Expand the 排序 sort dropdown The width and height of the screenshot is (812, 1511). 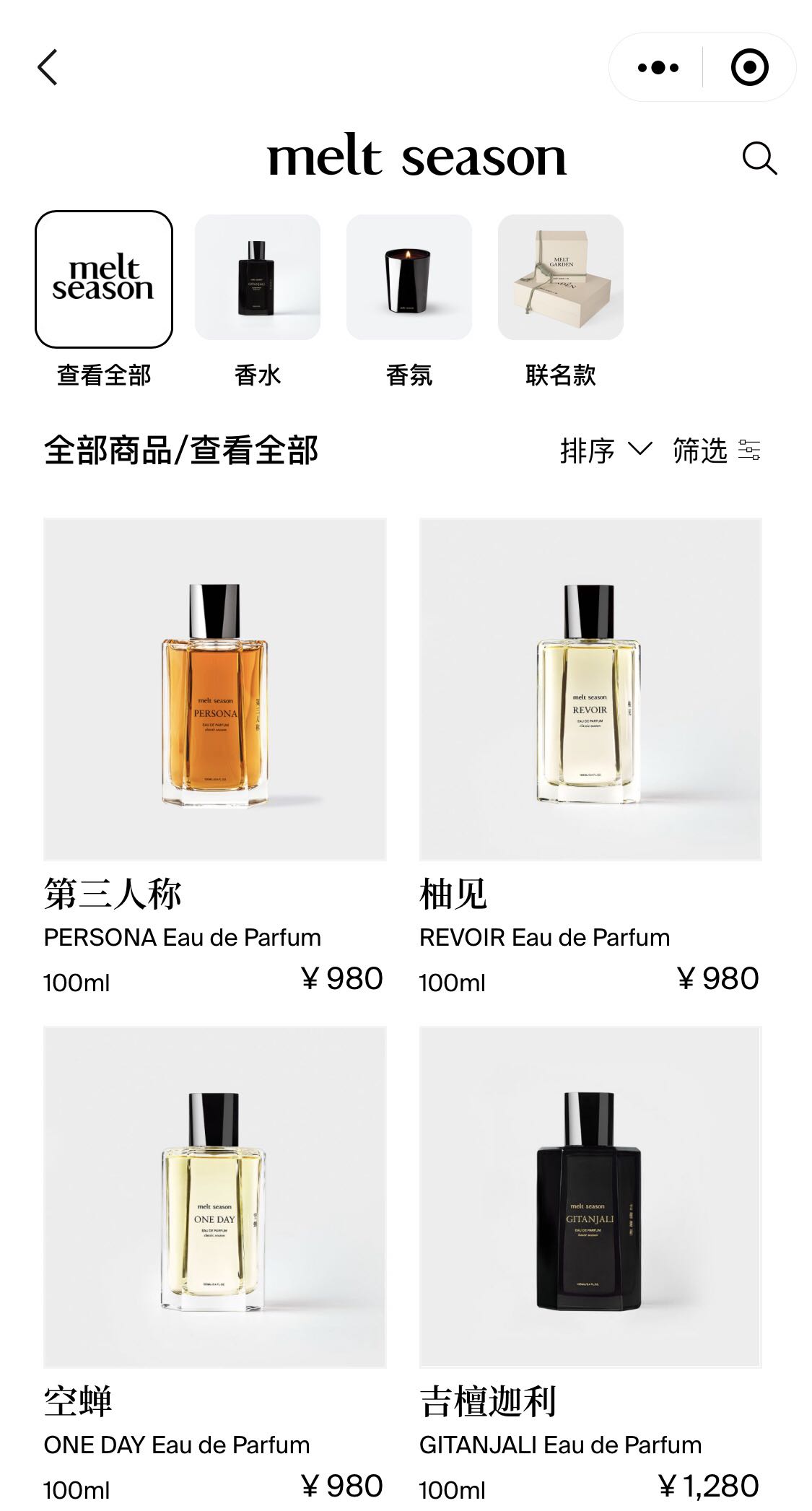pyautogui.click(x=606, y=450)
